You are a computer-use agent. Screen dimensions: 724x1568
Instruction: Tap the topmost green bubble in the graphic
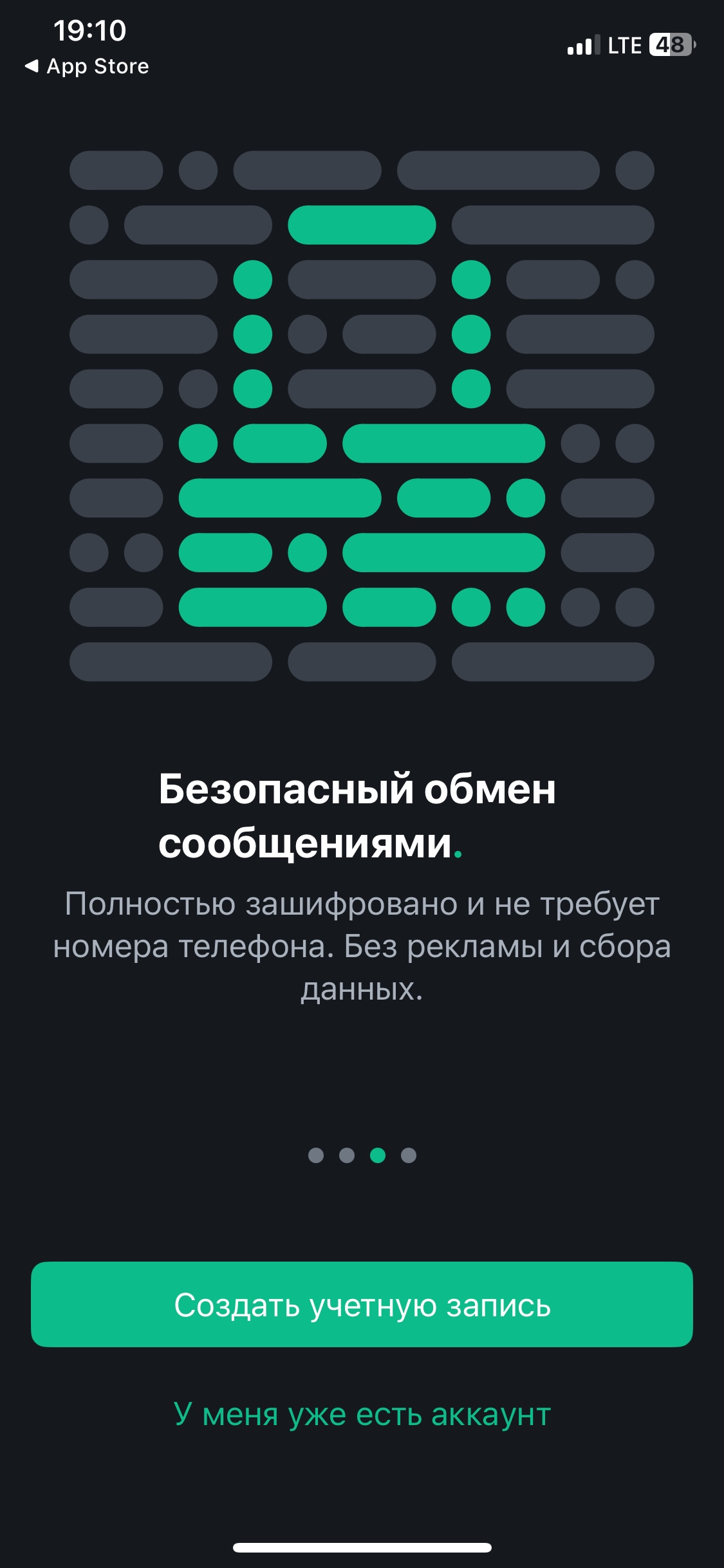point(362,224)
